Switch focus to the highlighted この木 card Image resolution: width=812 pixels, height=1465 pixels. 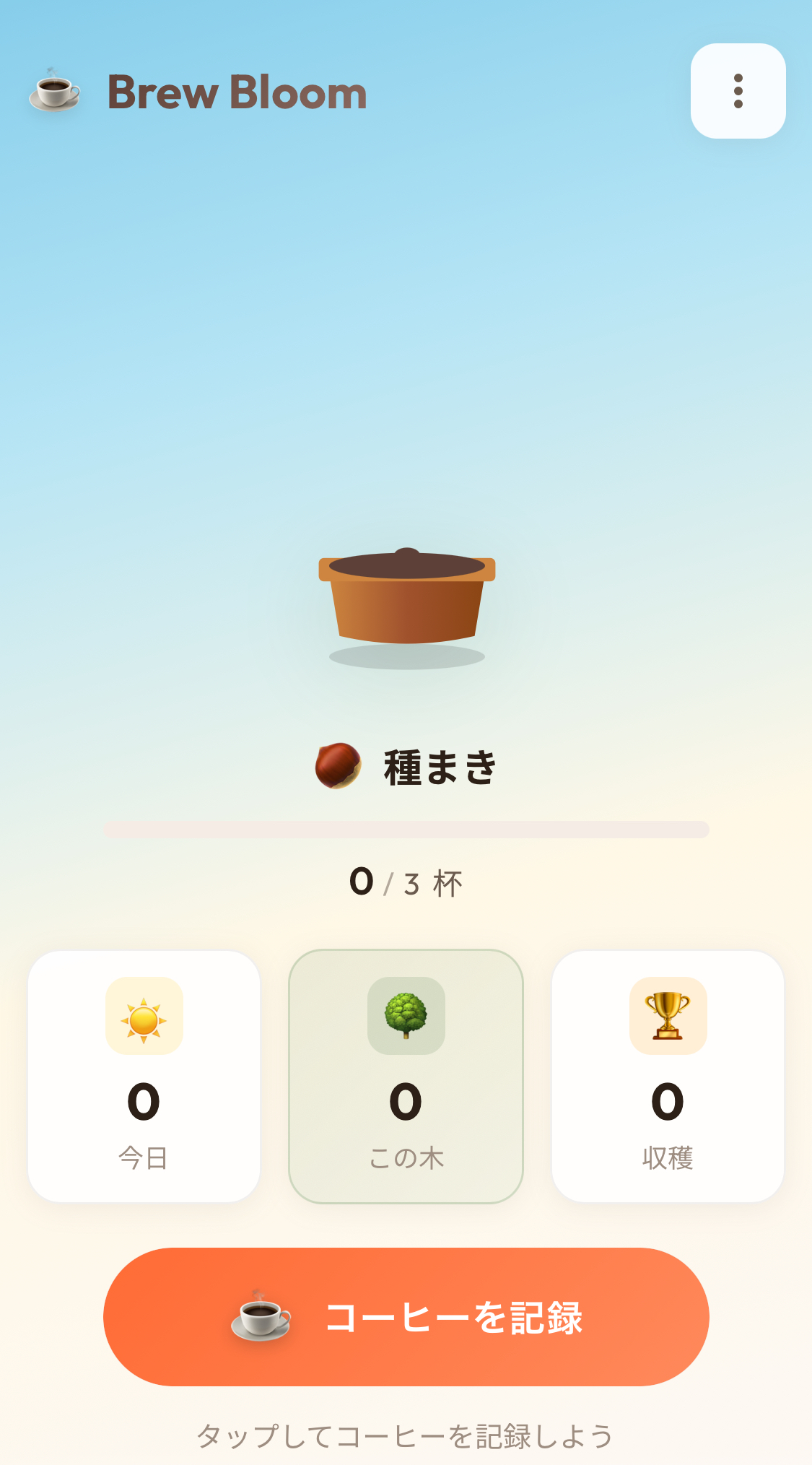pos(406,1076)
